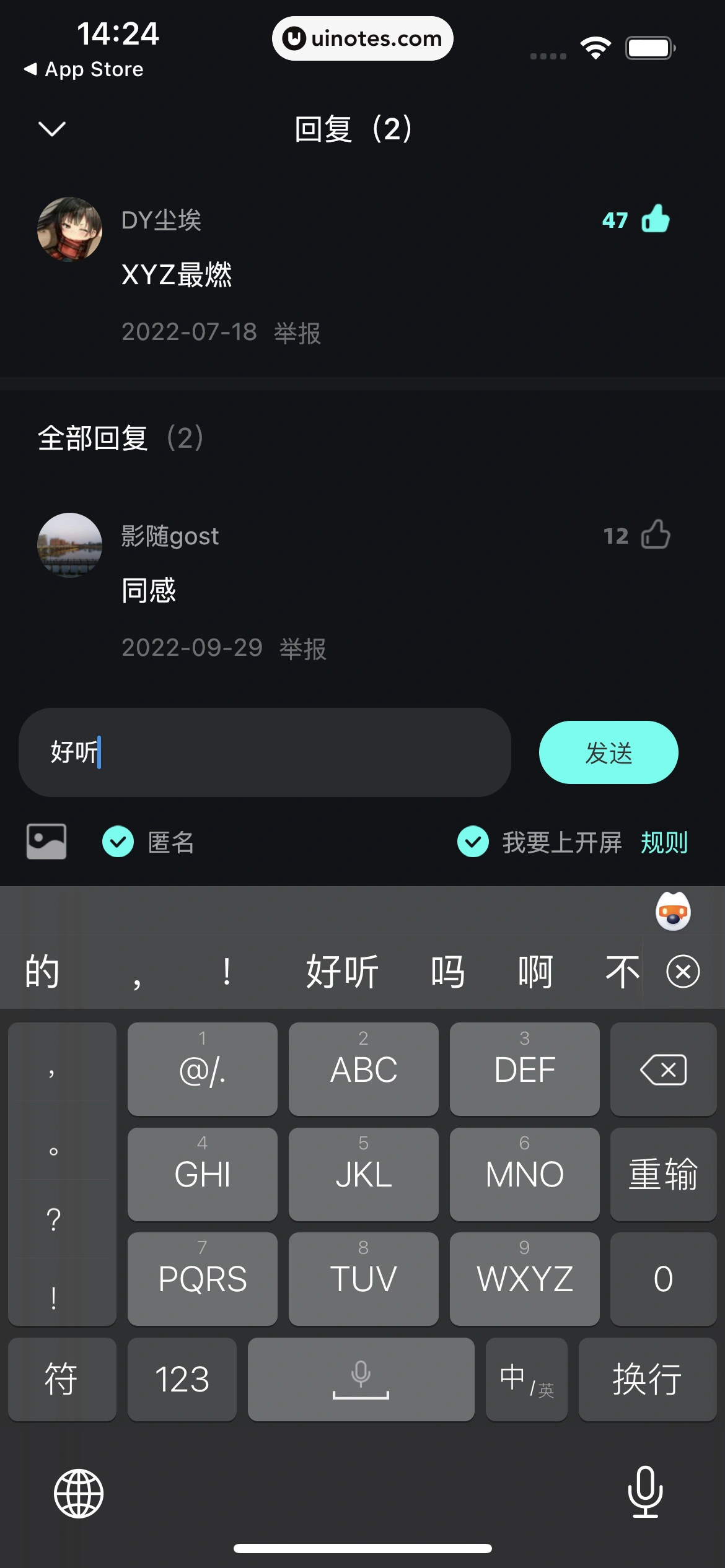Screen dimensions: 725x1568
Task: Open the iFlytek mascot assistant icon
Action: point(673,913)
